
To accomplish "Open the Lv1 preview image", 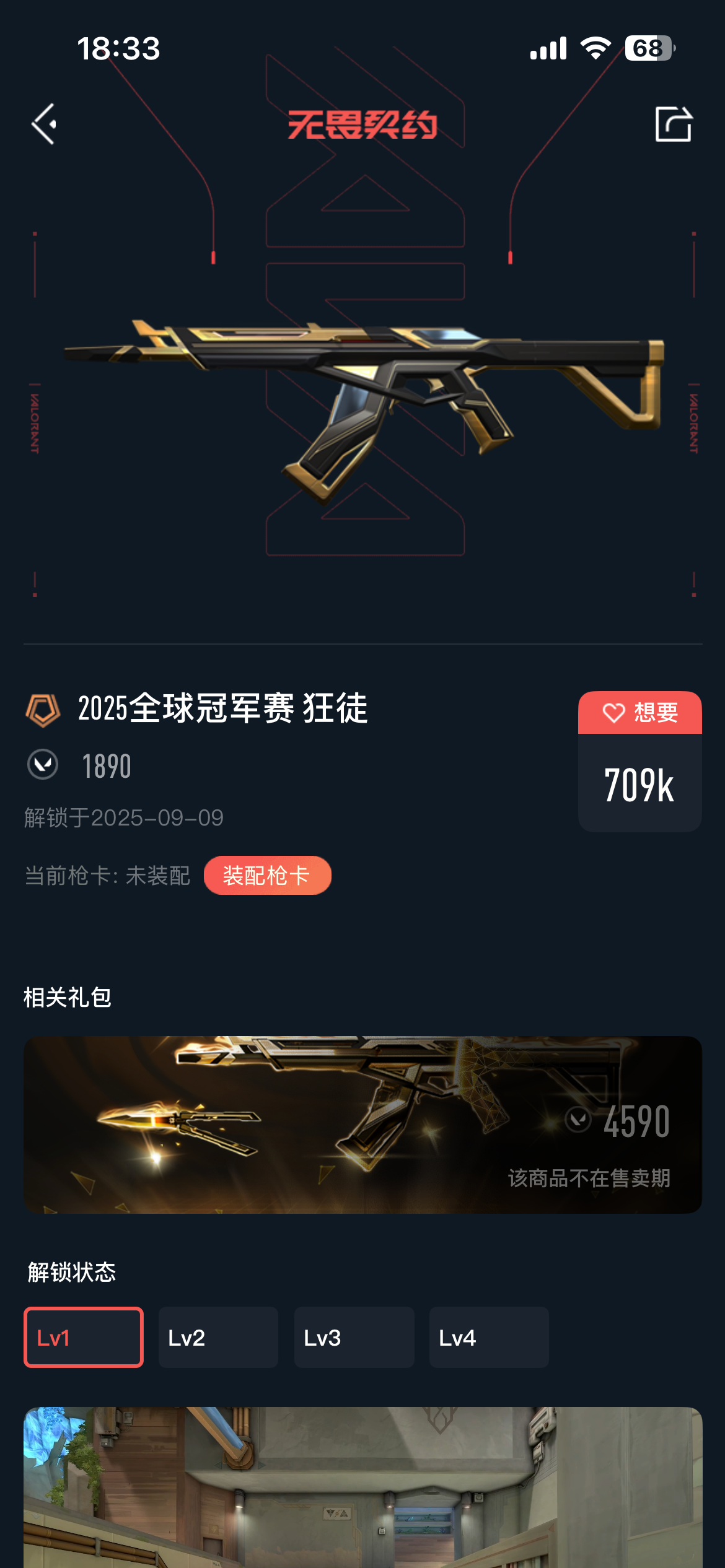I will (x=362, y=1486).
